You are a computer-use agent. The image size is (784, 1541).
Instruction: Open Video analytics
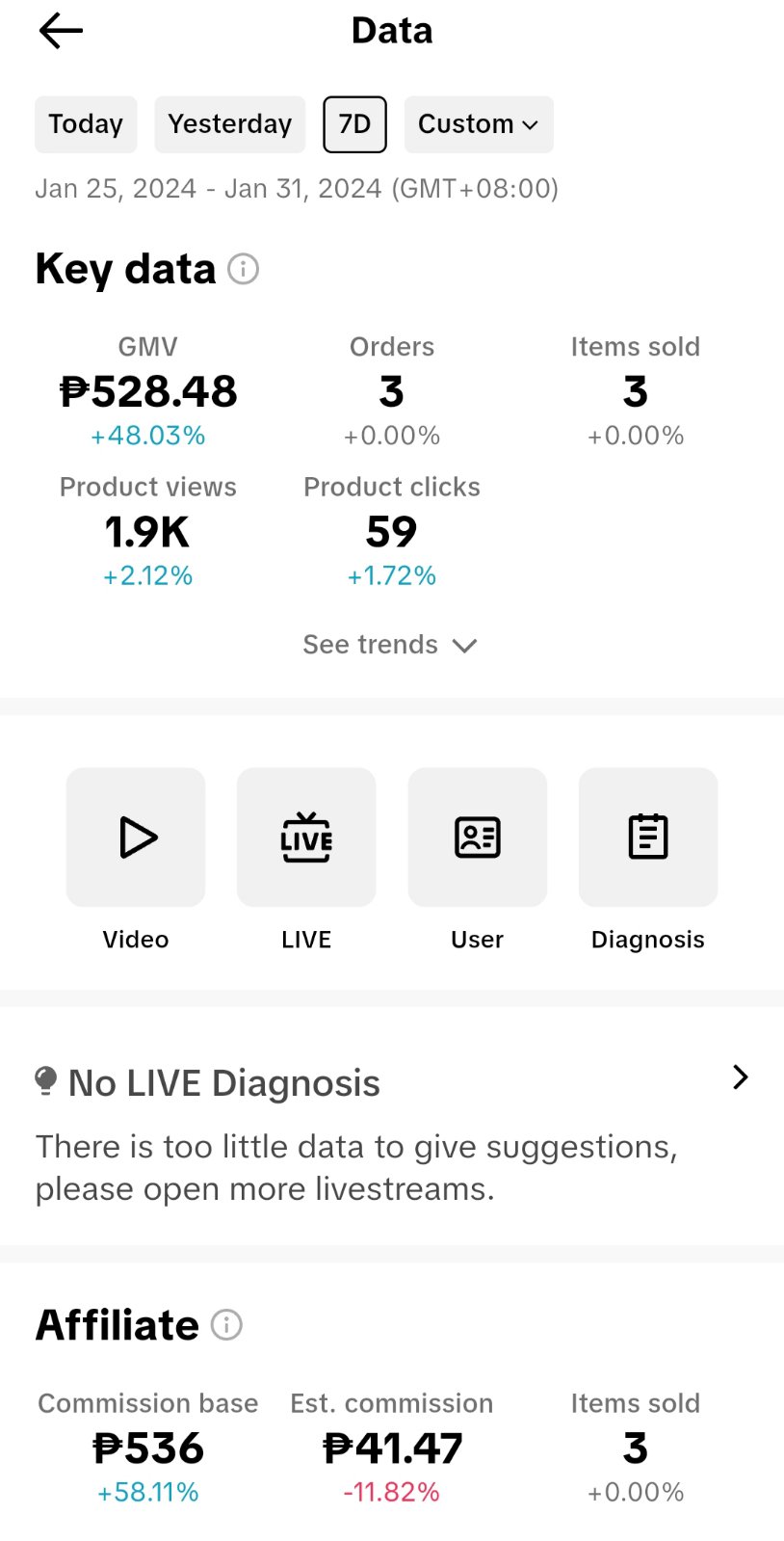click(136, 837)
